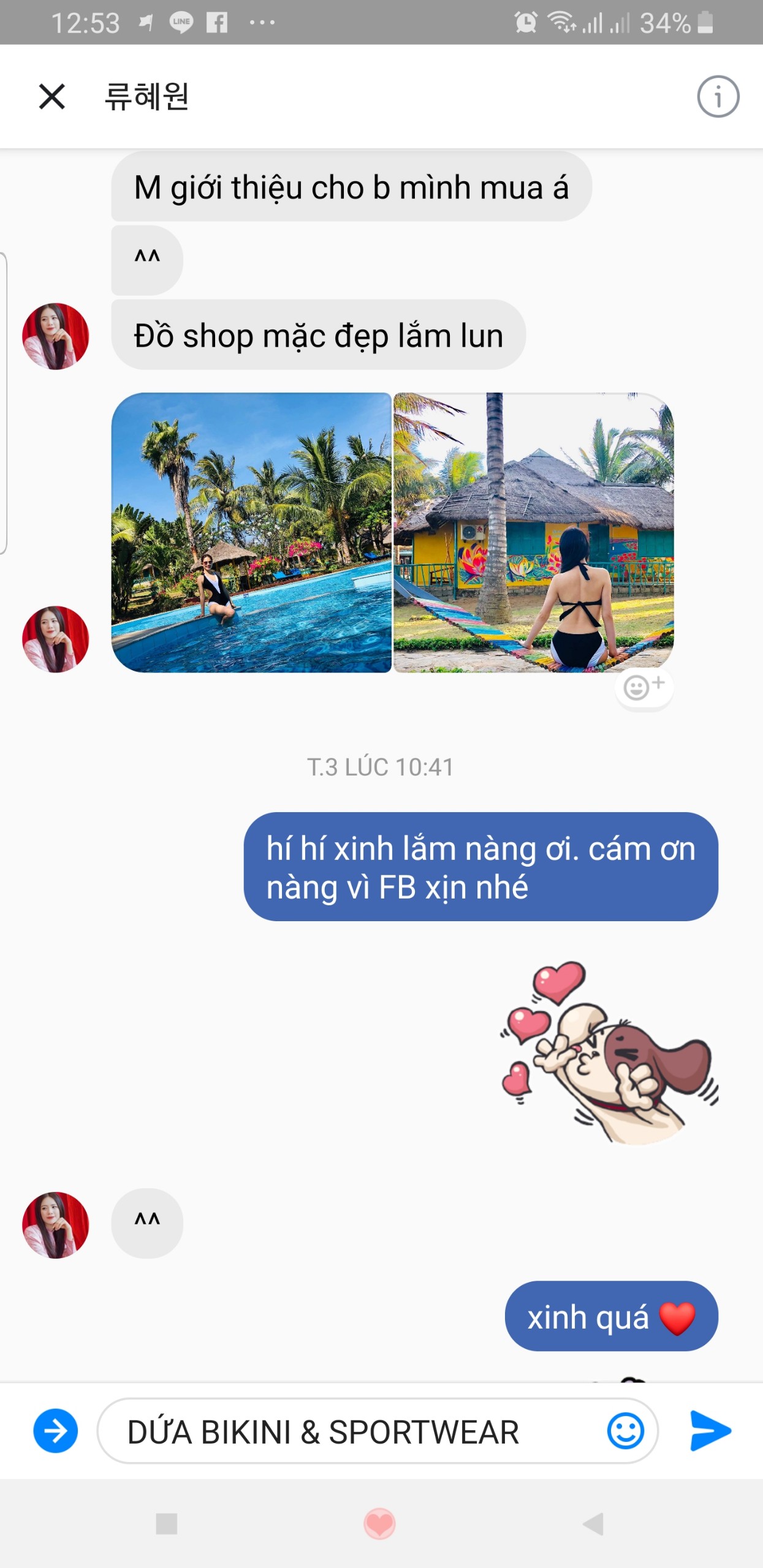The height and width of the screenshot is (1568, 763).
Task: Send the typed message
Action: [x=710, y=1431]
